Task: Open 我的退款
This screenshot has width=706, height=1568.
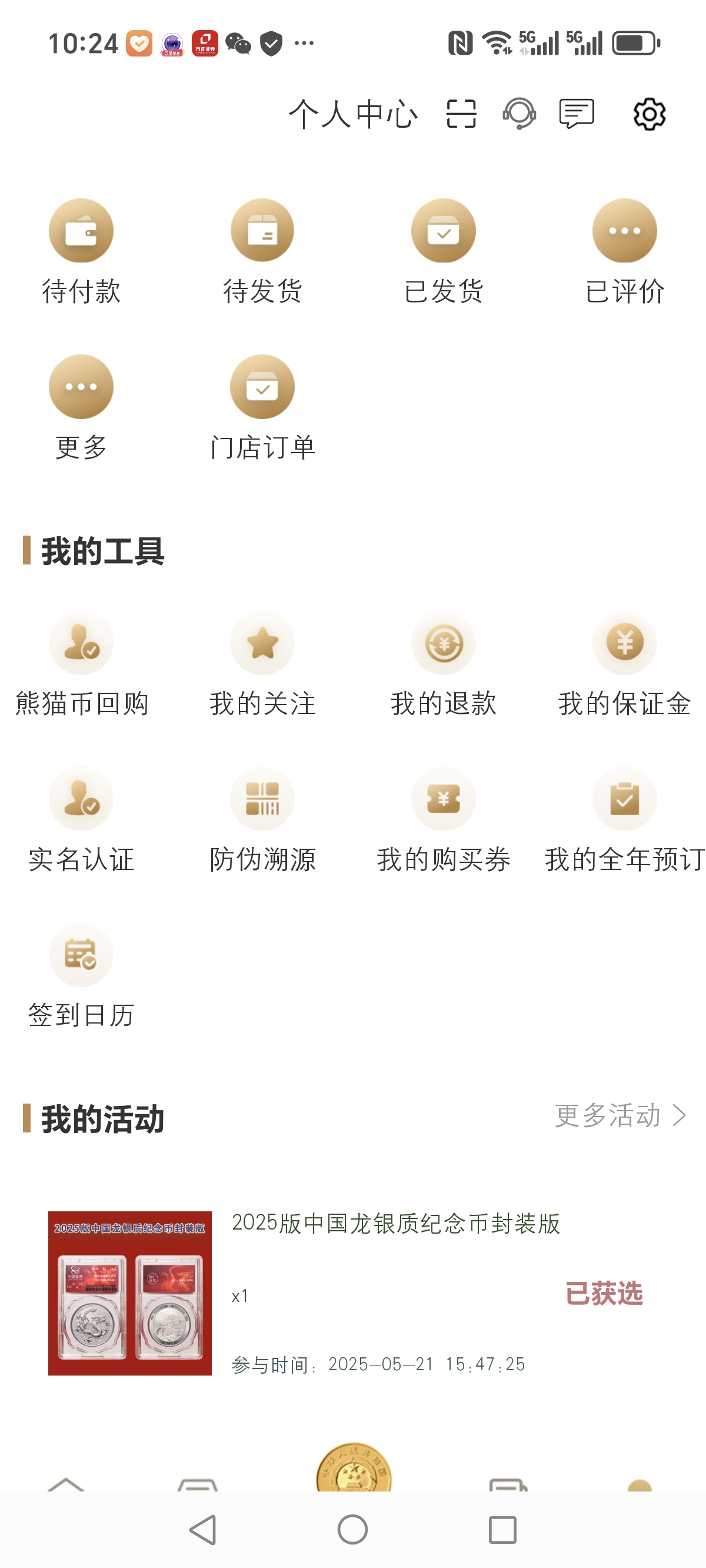Action: click(x=444, y=665)
